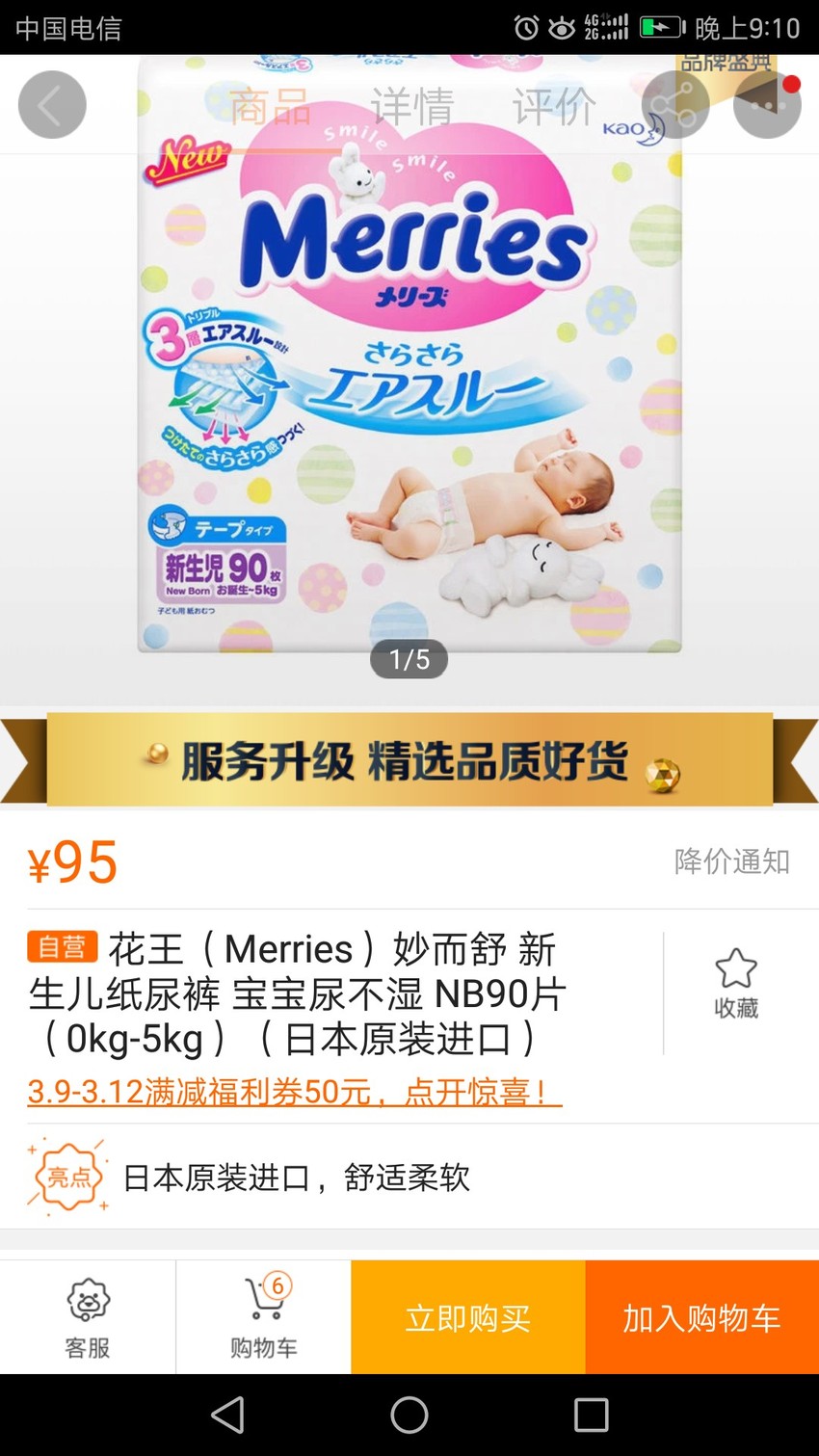Switch to the 详情 tab
This screenshot has width=819, height=1456.
click(412, 106)
